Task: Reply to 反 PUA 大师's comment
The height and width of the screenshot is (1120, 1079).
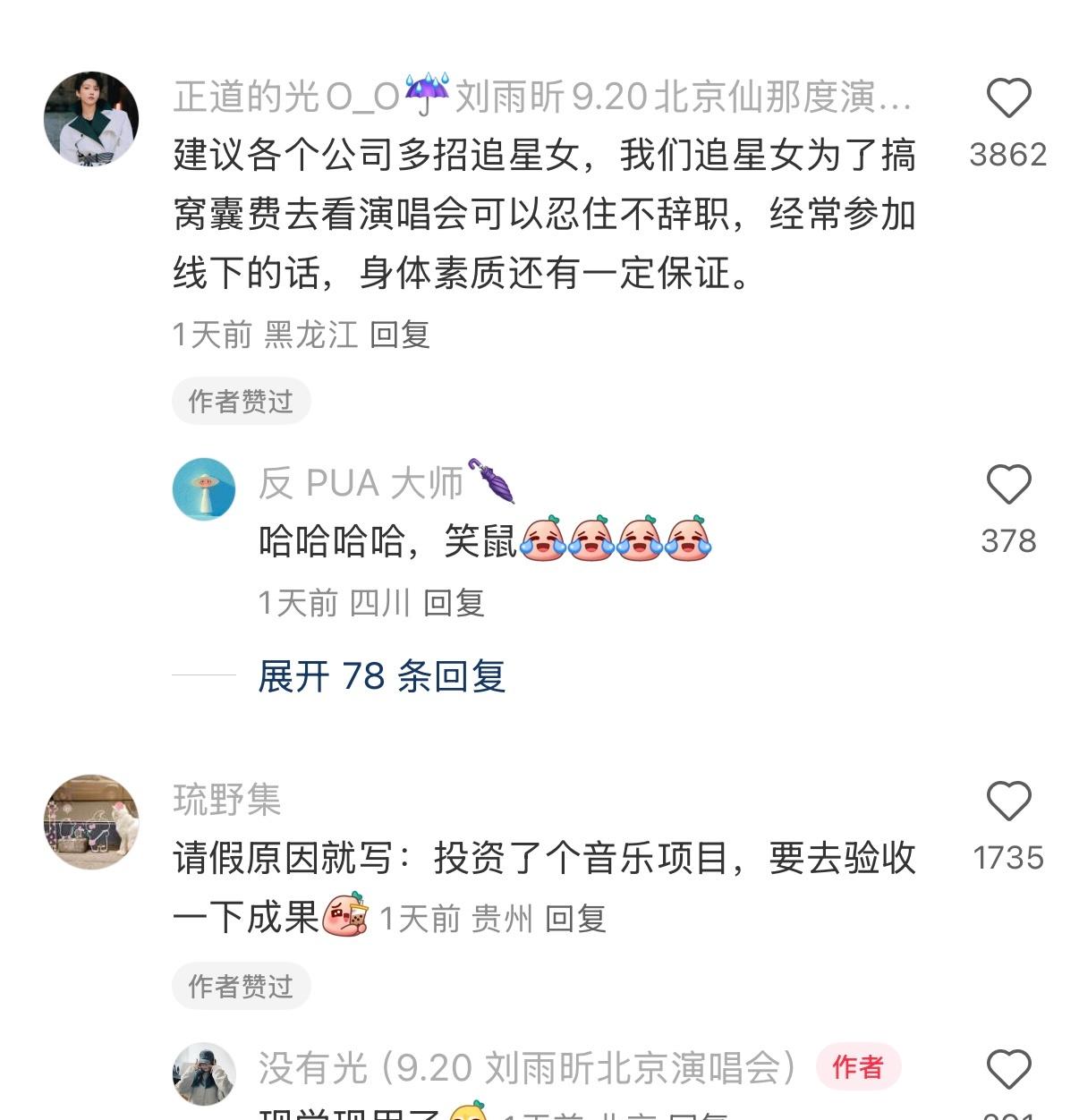Action: pos(454,603)
